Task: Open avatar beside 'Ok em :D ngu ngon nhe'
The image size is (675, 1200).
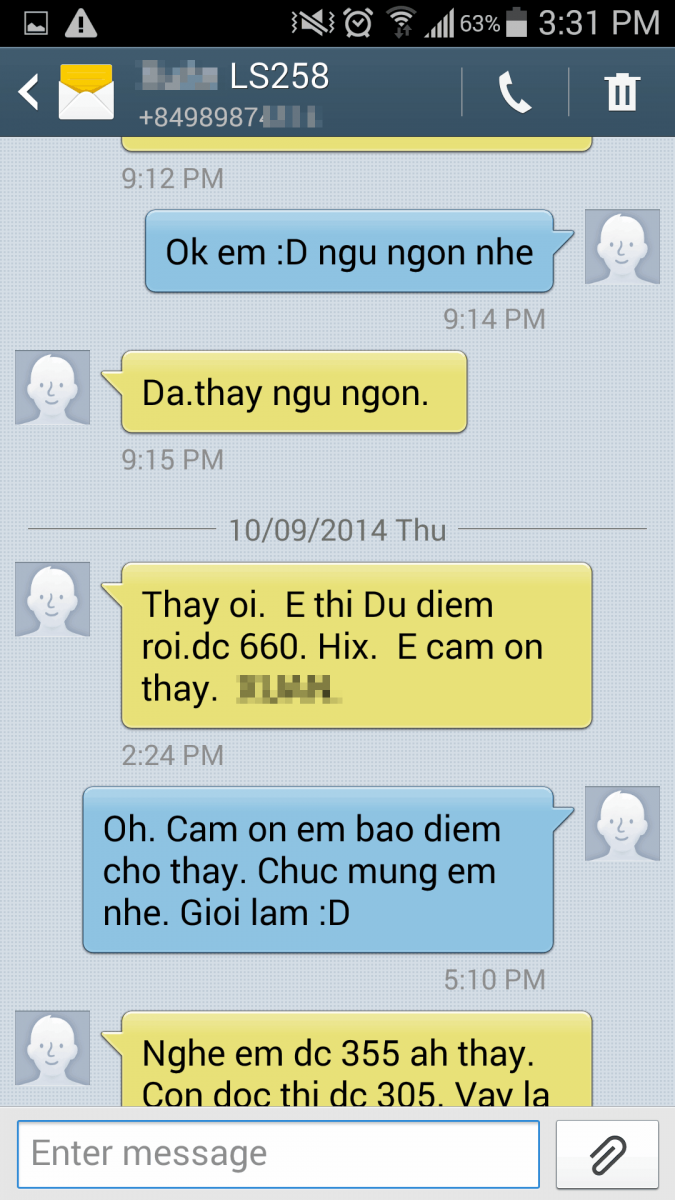Action: [x=622, y=247]
